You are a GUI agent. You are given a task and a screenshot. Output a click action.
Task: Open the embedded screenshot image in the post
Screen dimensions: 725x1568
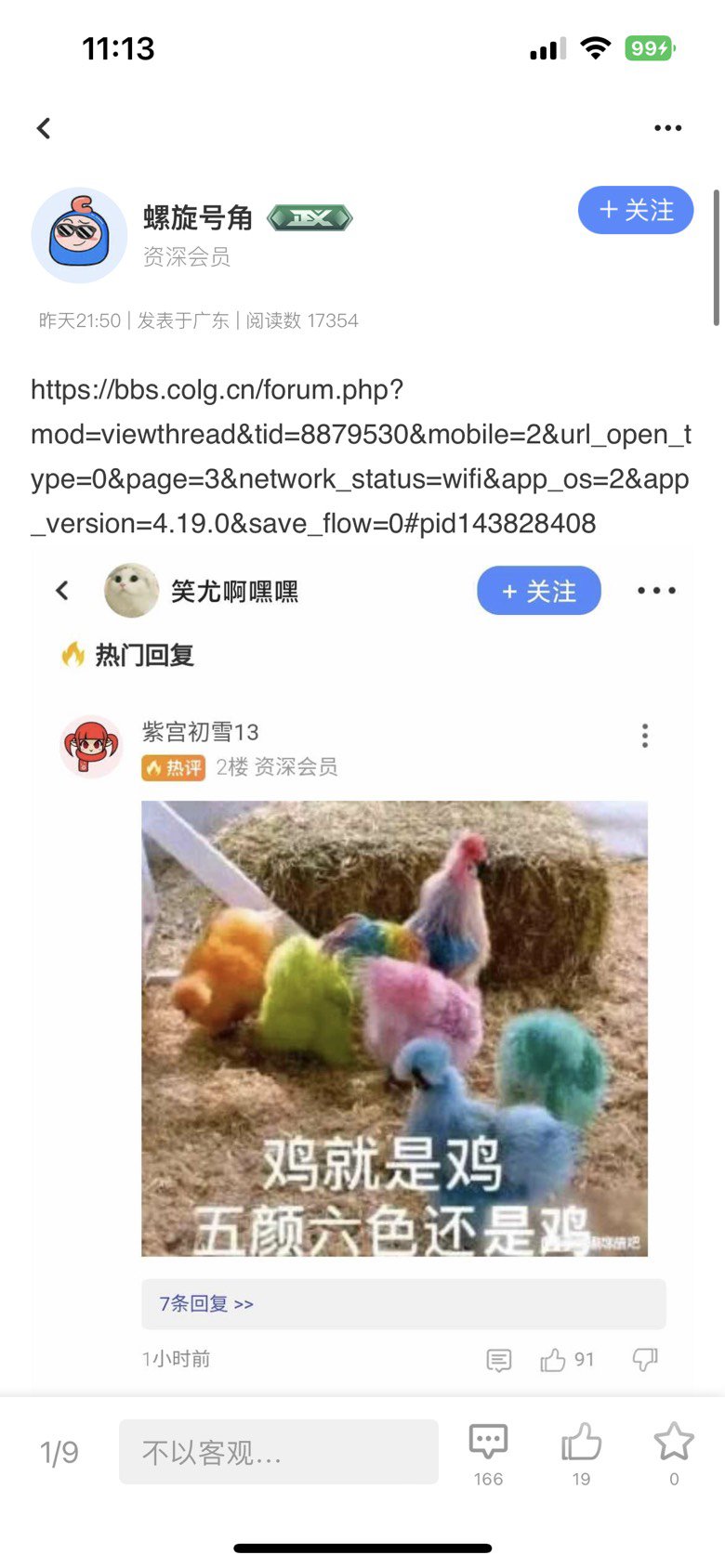[362, 971]
